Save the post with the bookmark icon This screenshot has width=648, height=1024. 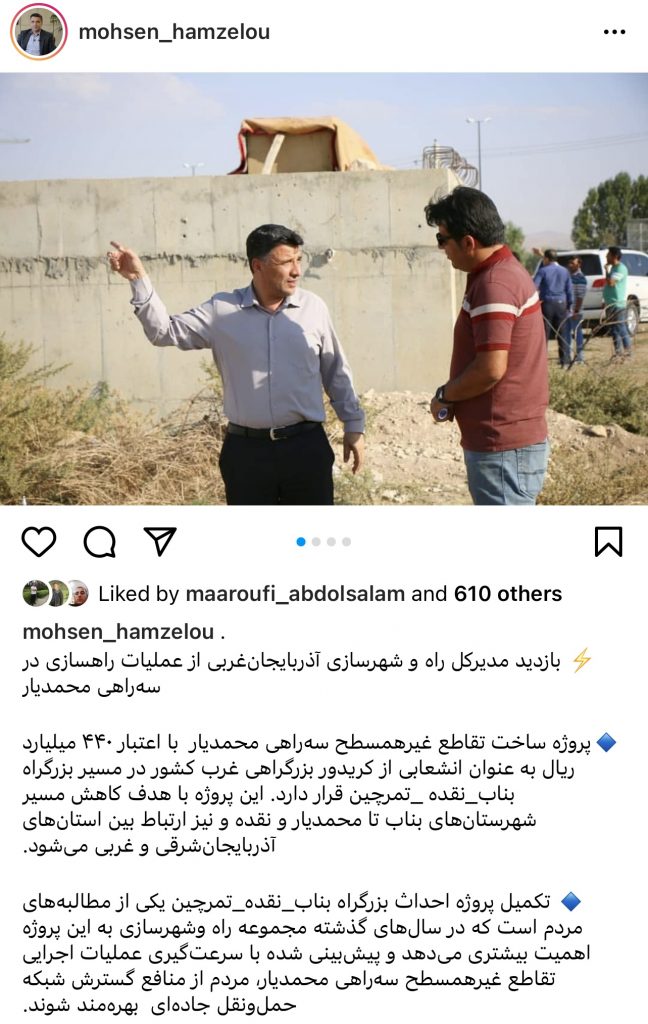pos(608,541)
